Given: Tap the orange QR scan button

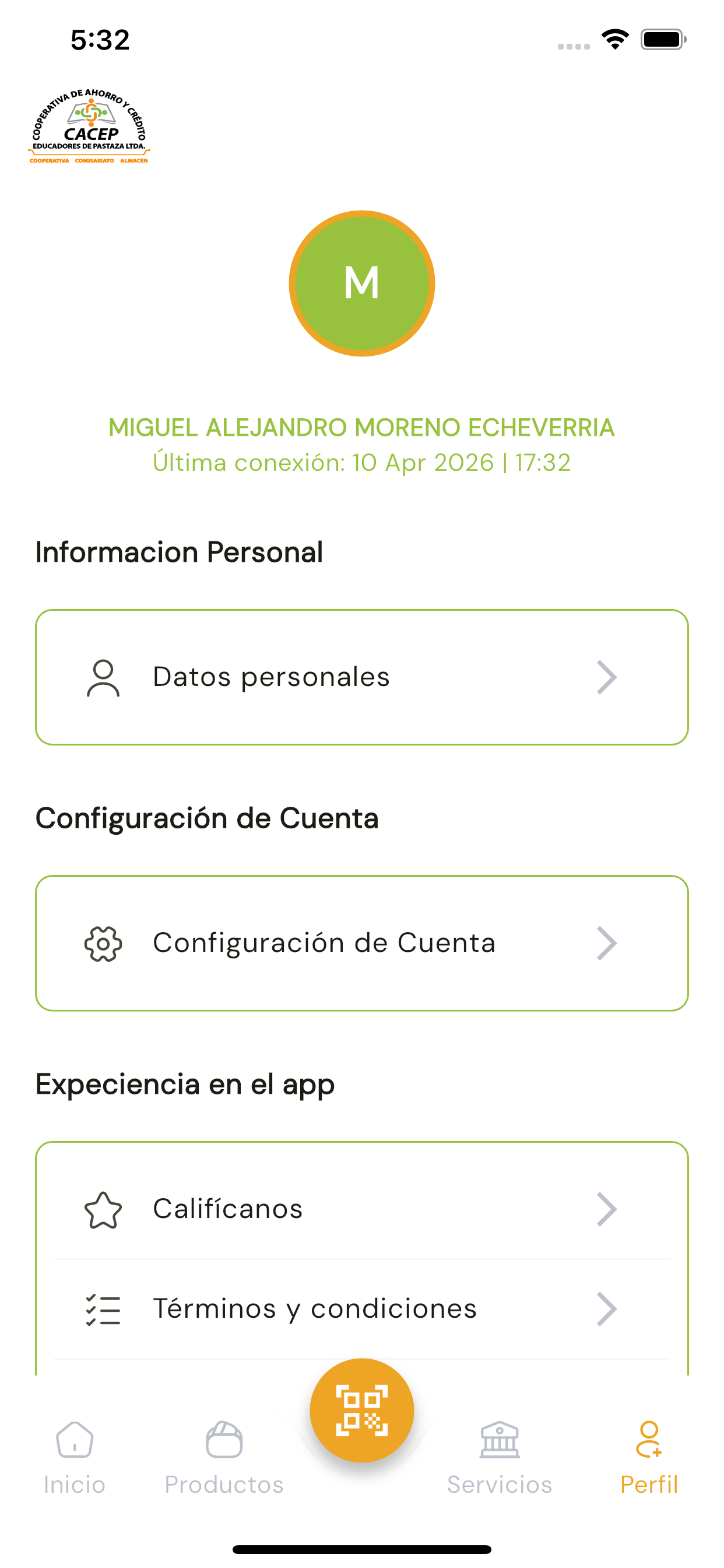Looking at the screenshot, I should pyautogui.click(x=362, y=1410).
